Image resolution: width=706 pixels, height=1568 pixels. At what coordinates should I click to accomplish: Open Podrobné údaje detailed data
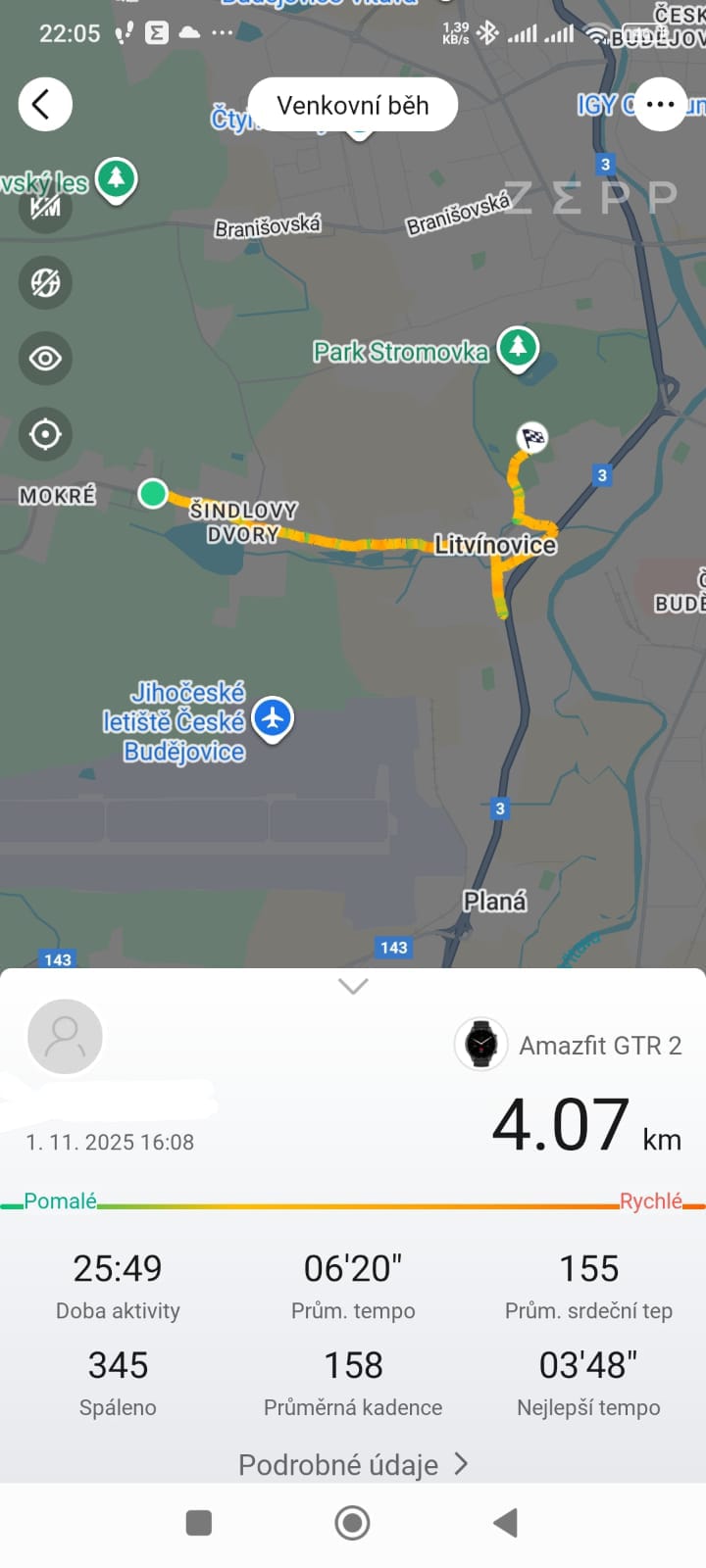click(x=353, y=1464)
